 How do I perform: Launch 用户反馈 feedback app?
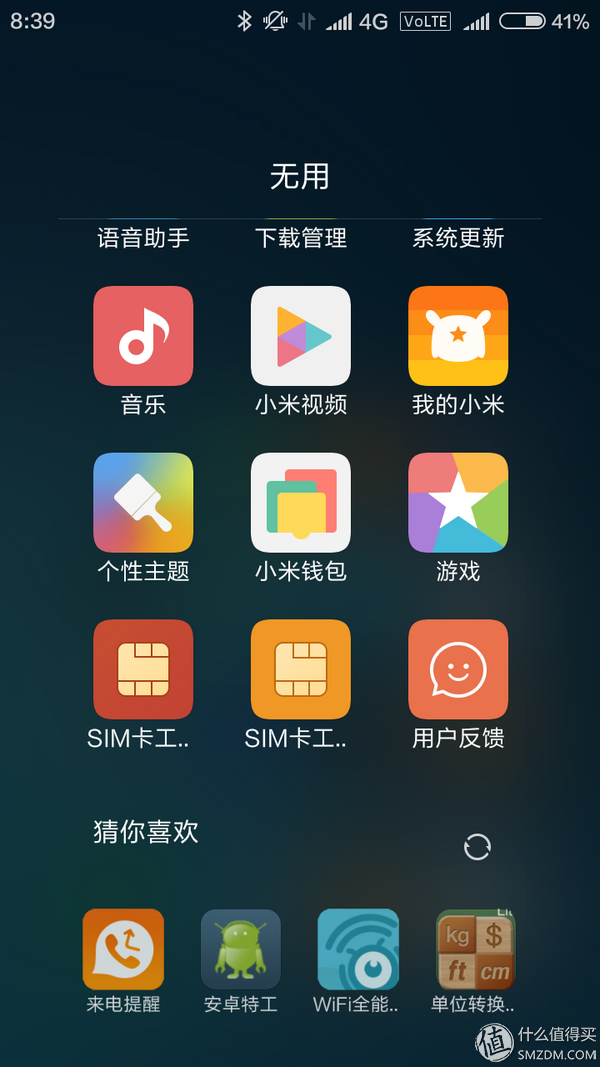point(458,669)
